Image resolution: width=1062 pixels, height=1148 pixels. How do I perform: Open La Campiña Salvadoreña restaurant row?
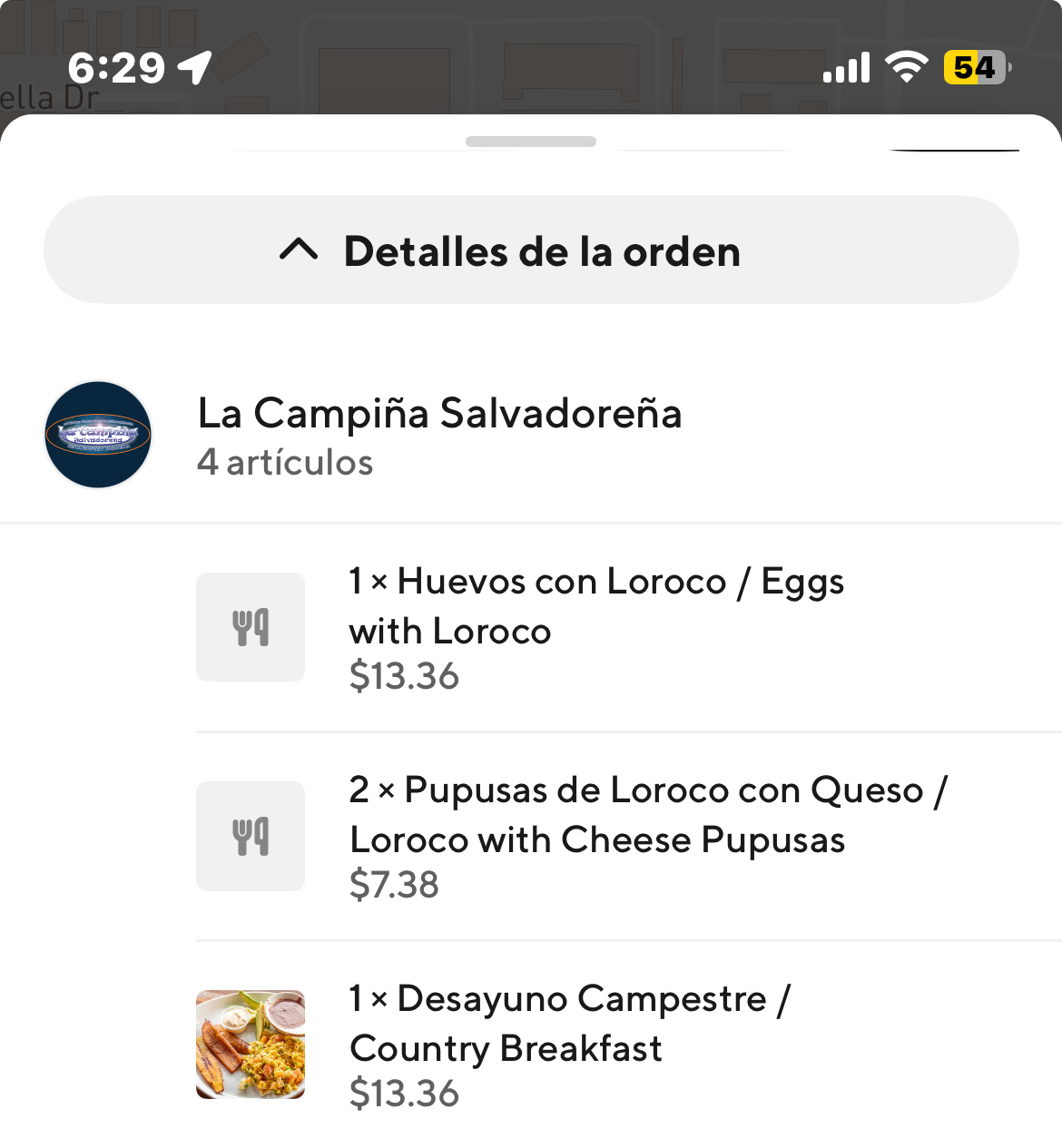439,435
